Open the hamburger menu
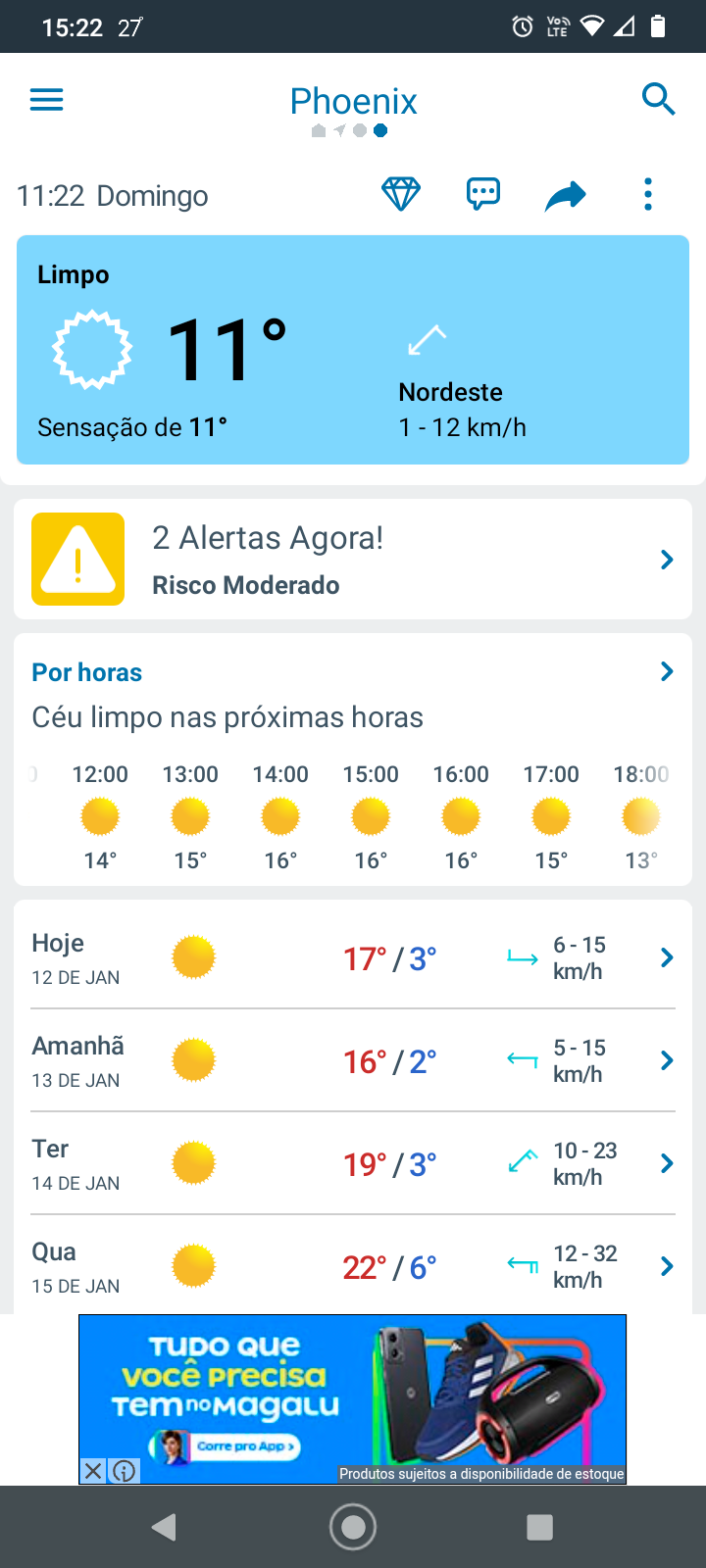 click(46, 100)
